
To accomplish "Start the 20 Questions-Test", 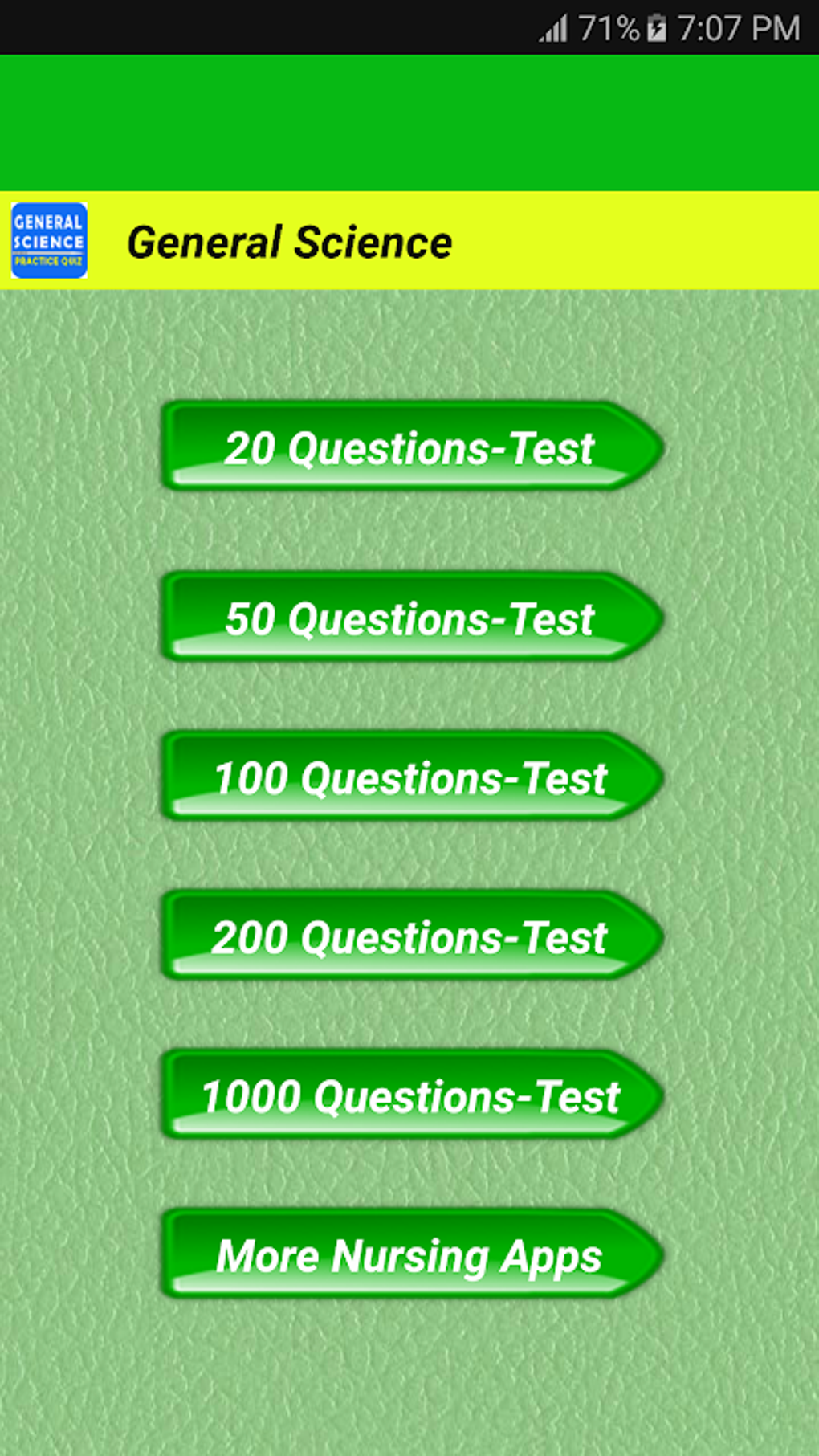I will 409,449.
